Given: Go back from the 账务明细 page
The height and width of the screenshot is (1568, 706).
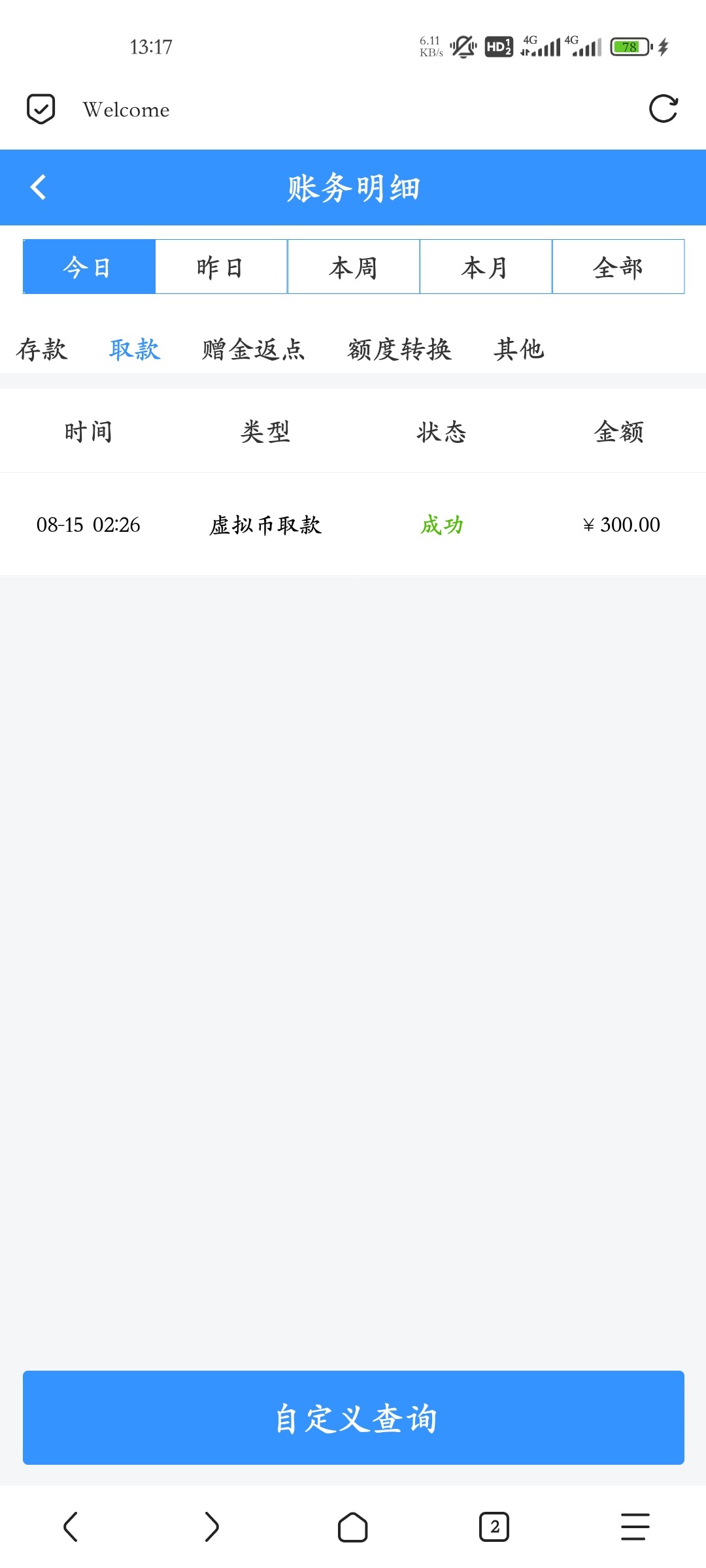Looking at the screenshot, I should click(39, 188).
